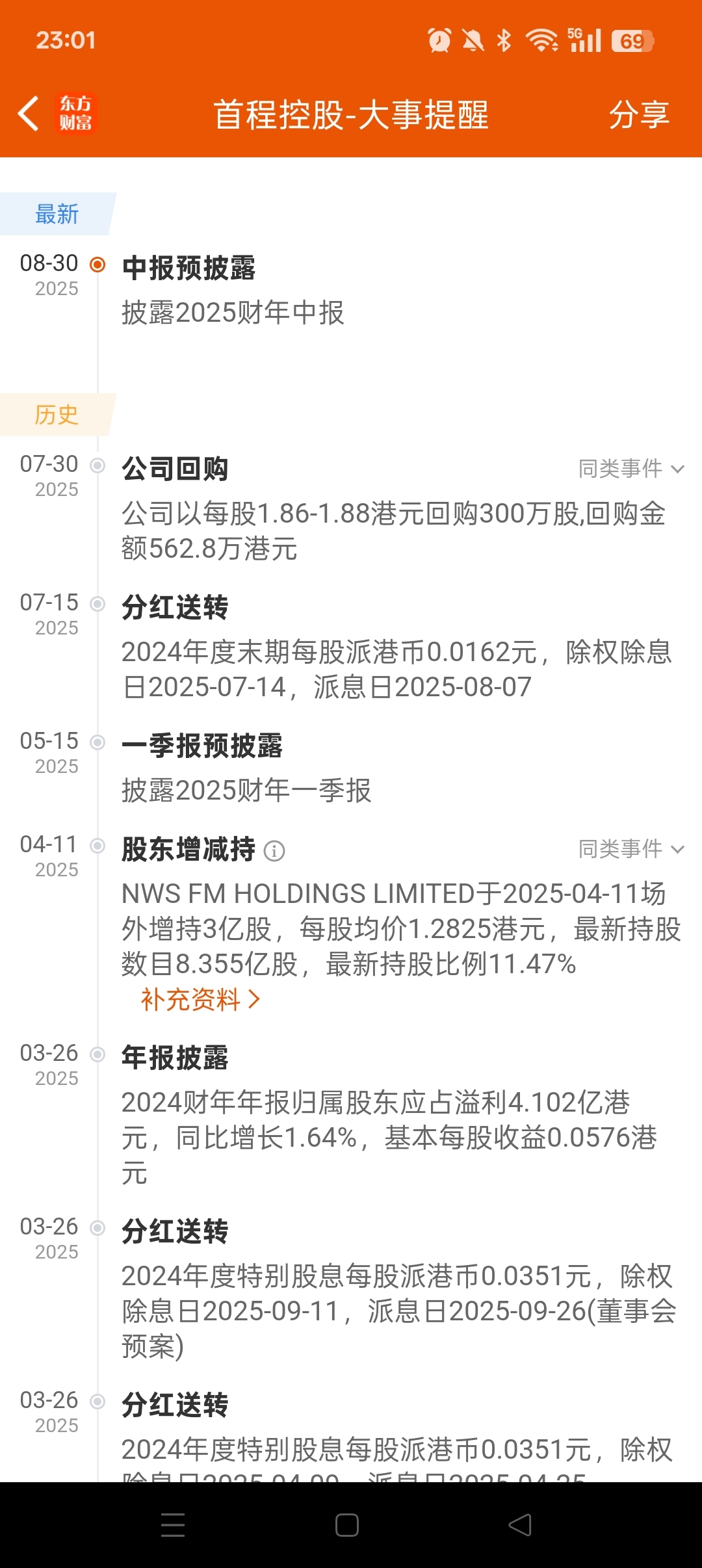
Task: Go back using the top-left arrow
Action: pos(29,114)
